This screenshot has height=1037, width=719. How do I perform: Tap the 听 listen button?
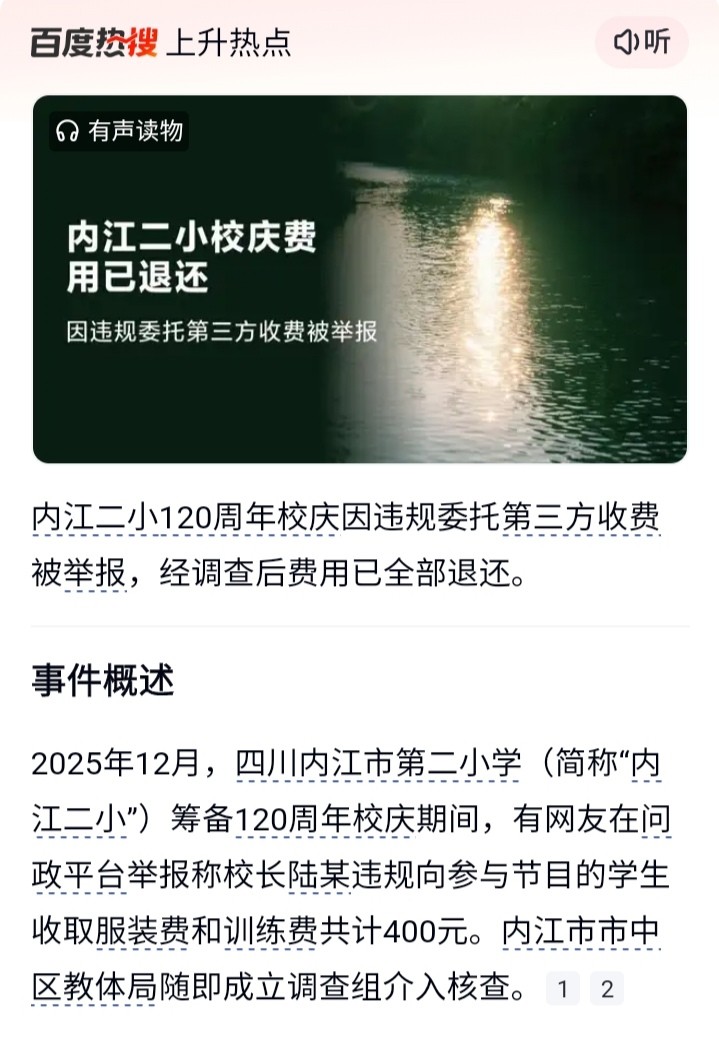tap(643, 42)
